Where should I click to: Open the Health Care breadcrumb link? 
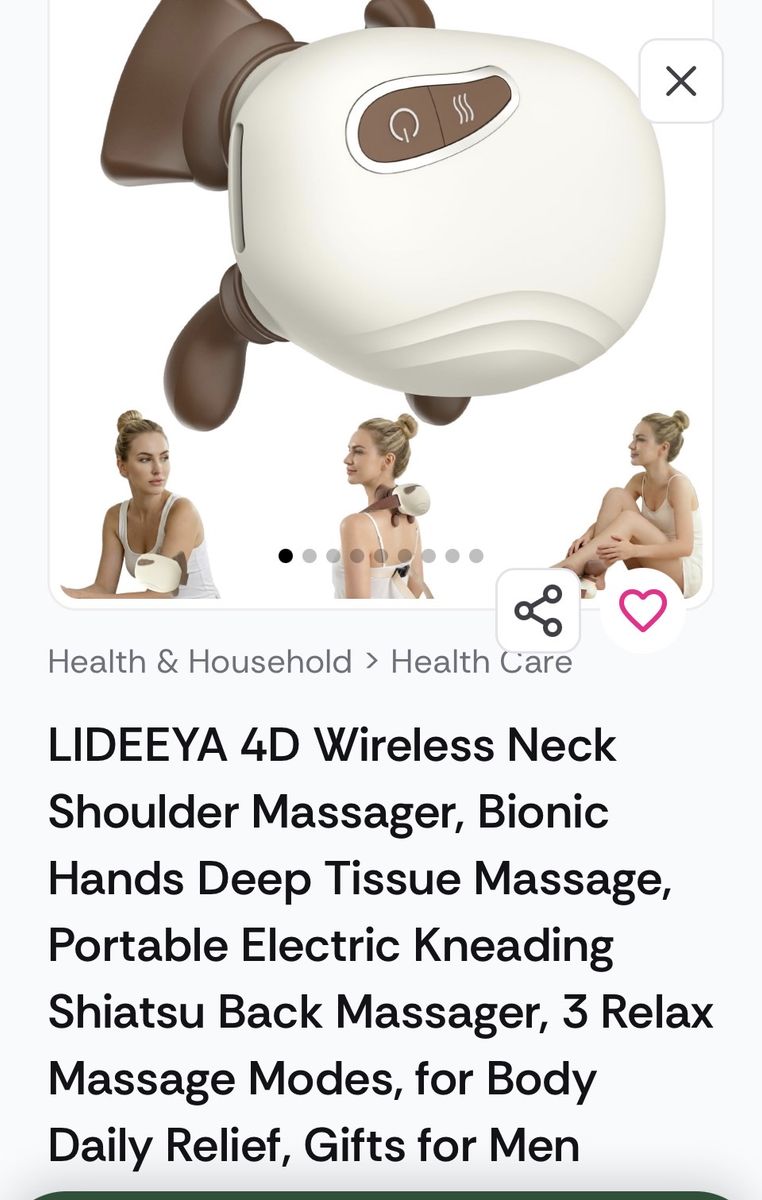(x=481, y=662)
